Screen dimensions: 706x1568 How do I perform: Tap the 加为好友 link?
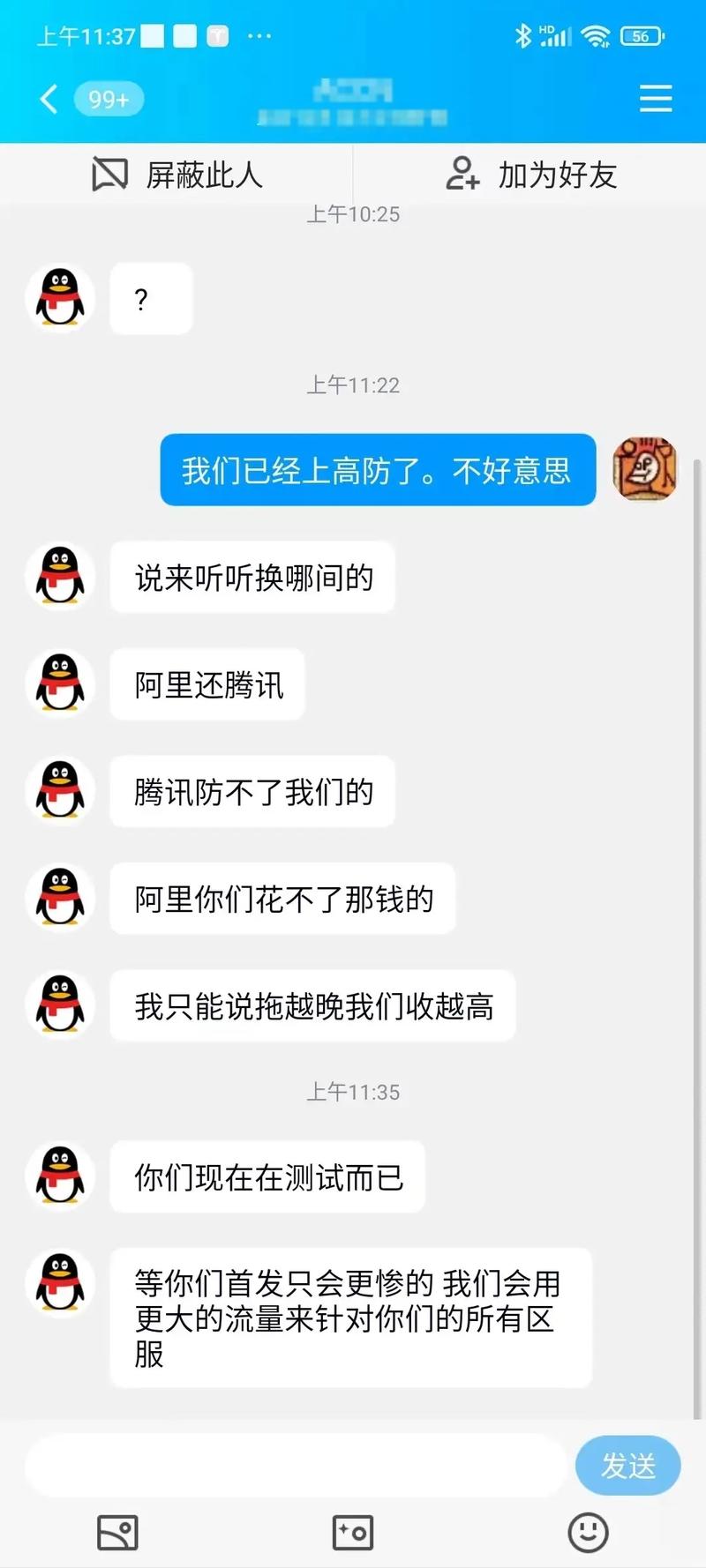tap(557, 174)
